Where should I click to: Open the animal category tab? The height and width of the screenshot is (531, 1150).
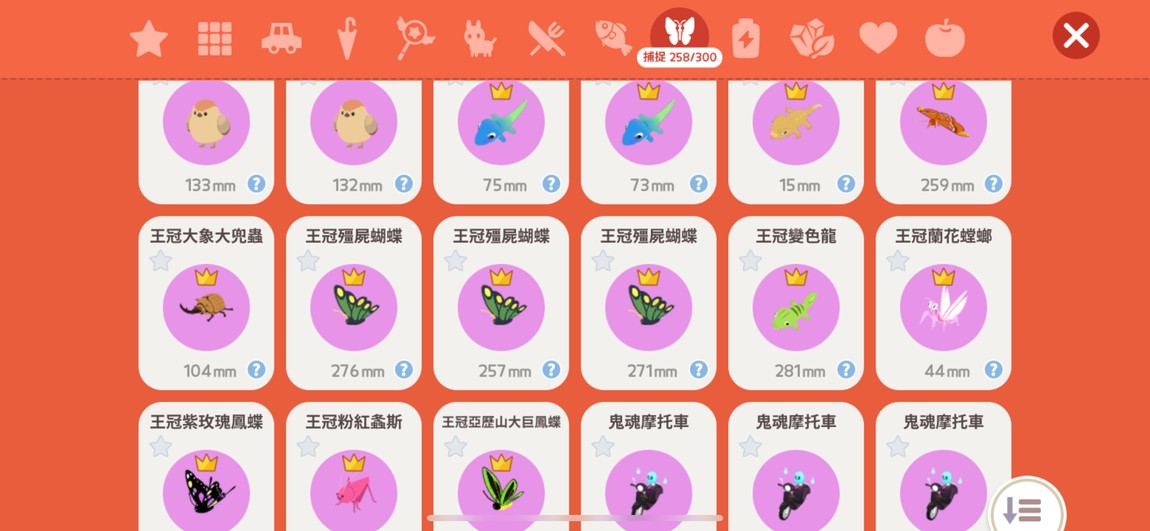pos(480,39)
